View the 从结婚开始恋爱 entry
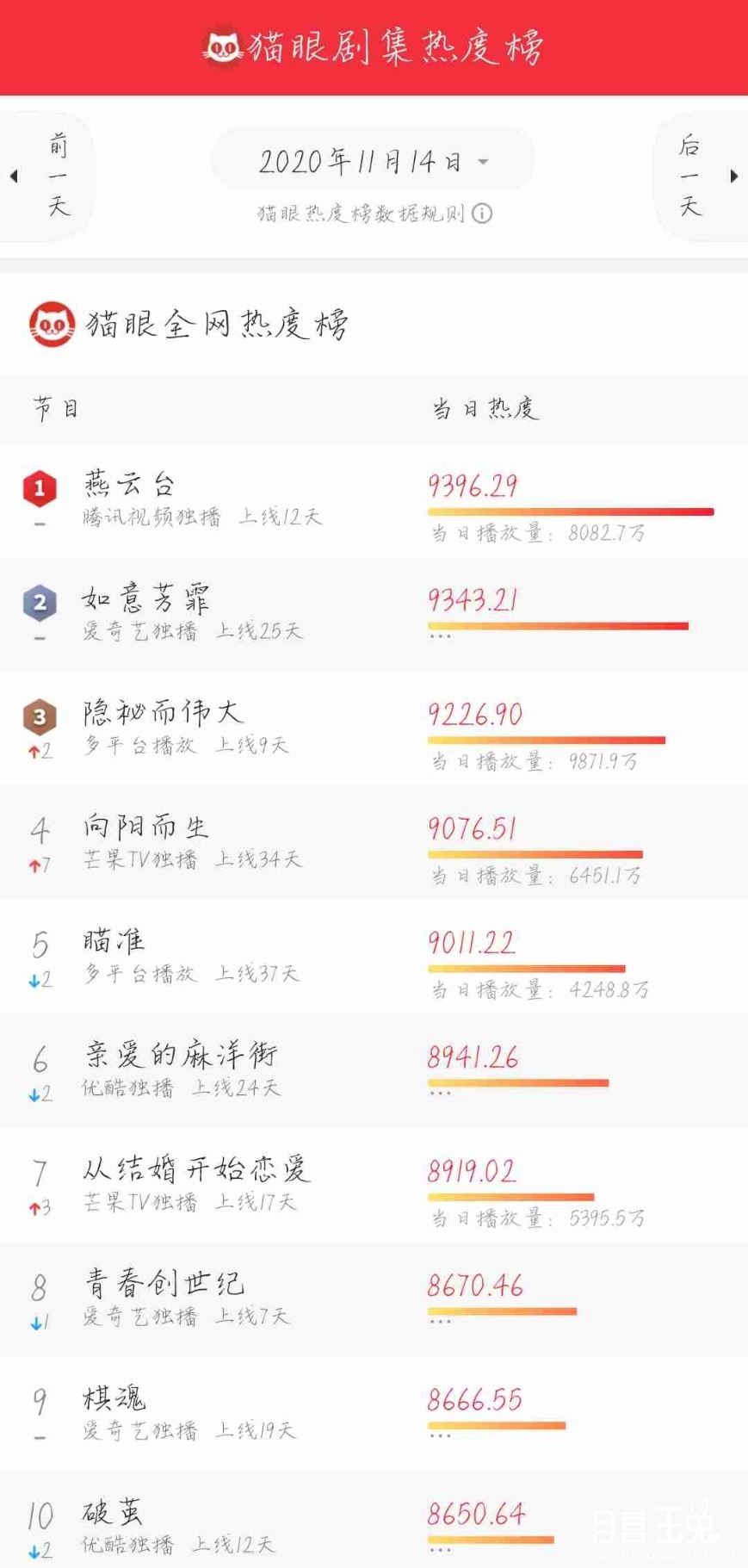 (x=374, y=1186)
